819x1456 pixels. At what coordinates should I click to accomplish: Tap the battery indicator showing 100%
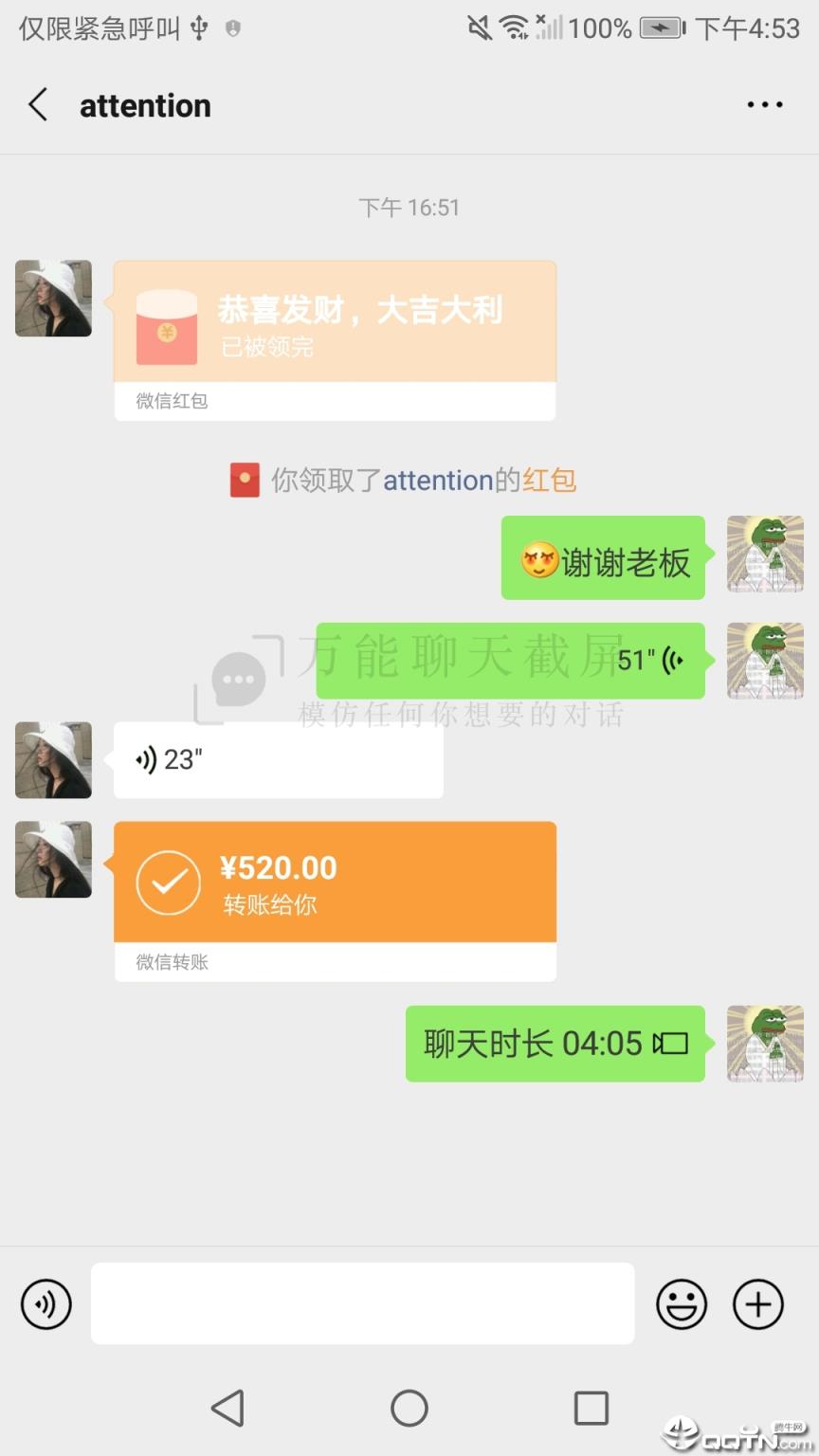[x=654, y=27]
